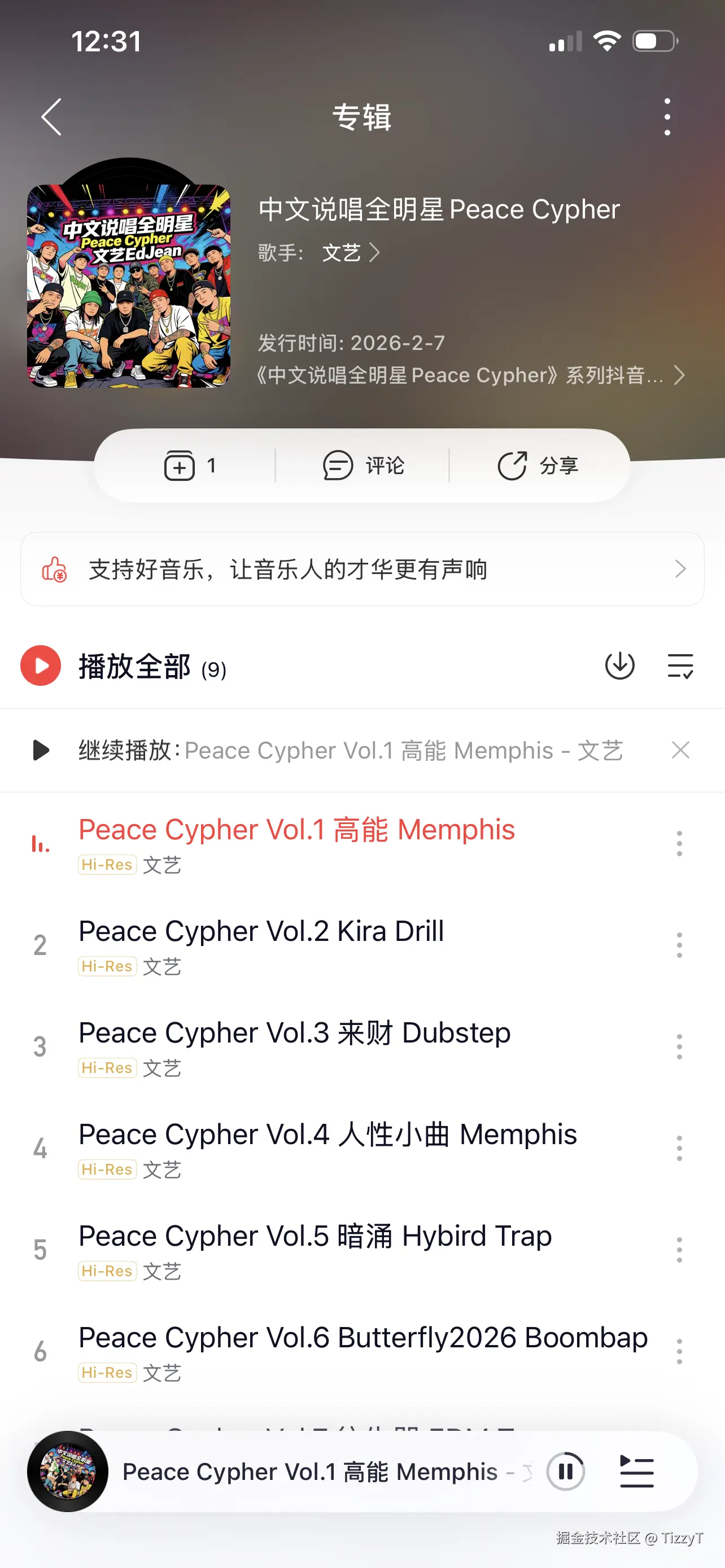Open the top-right three-dot menu
Image resolution: width=725 pixels, height=1568 pixels.
667,116
